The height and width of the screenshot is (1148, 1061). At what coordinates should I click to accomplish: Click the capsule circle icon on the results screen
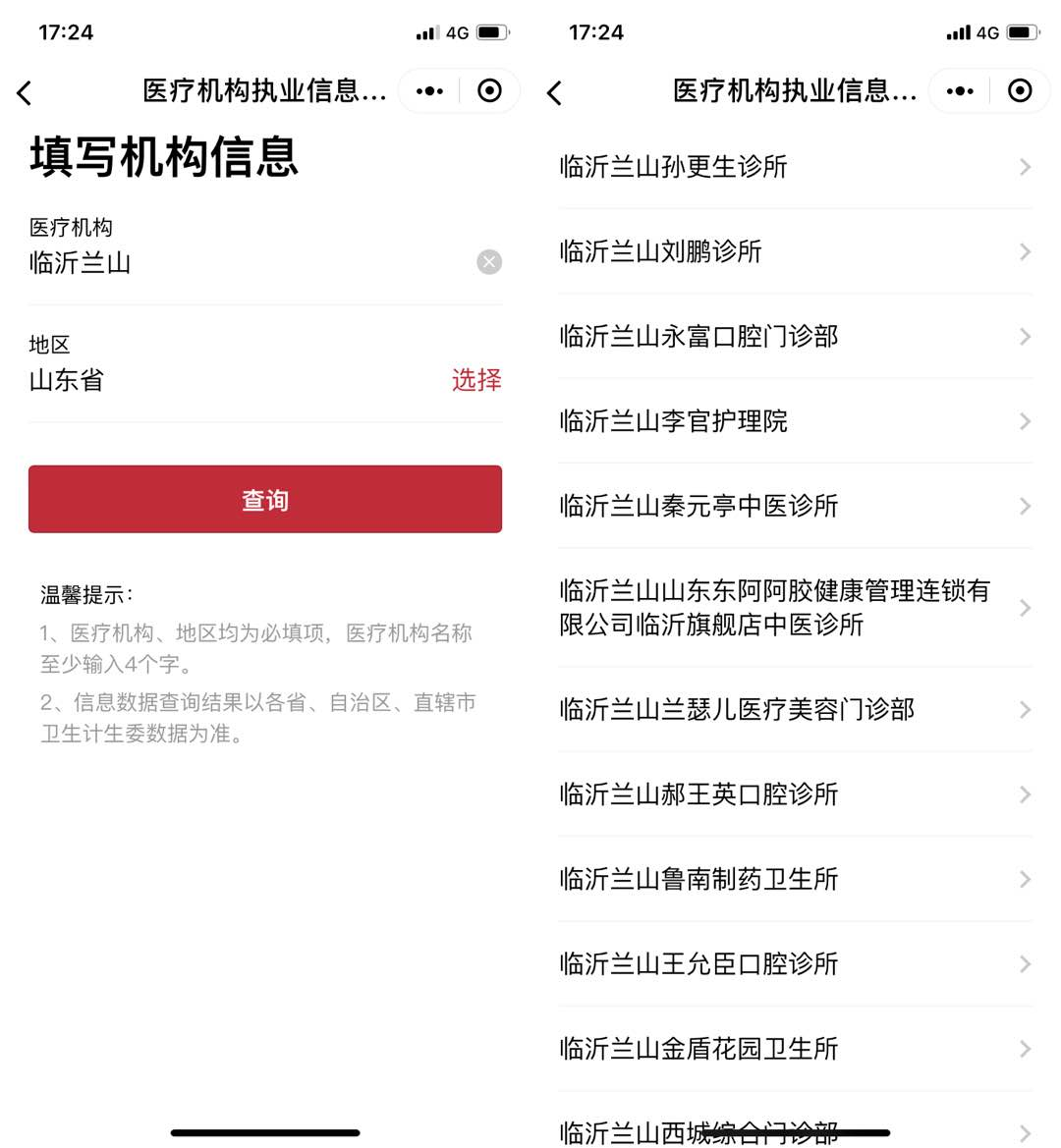coord(1019,90)
